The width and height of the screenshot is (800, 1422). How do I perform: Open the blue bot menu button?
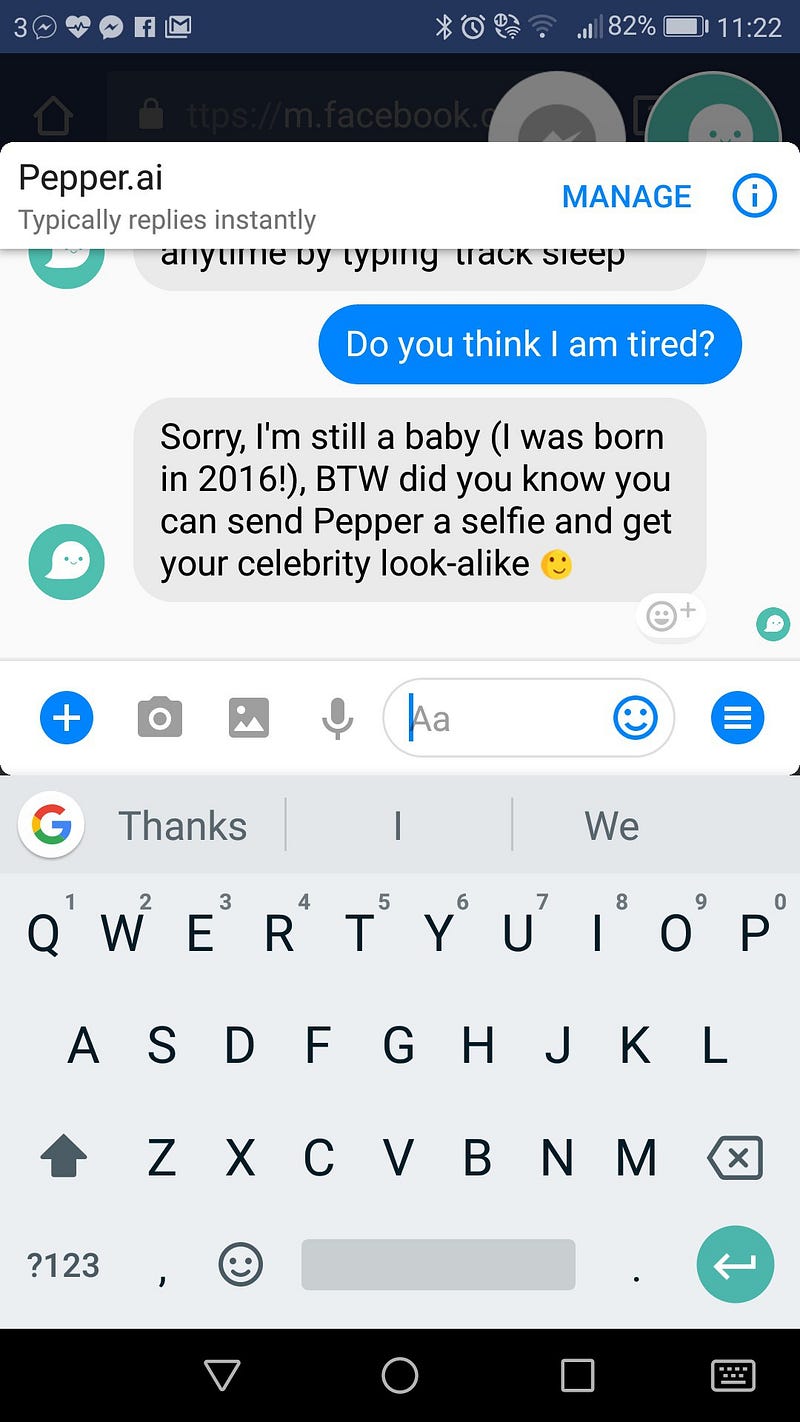pos(738,718)
